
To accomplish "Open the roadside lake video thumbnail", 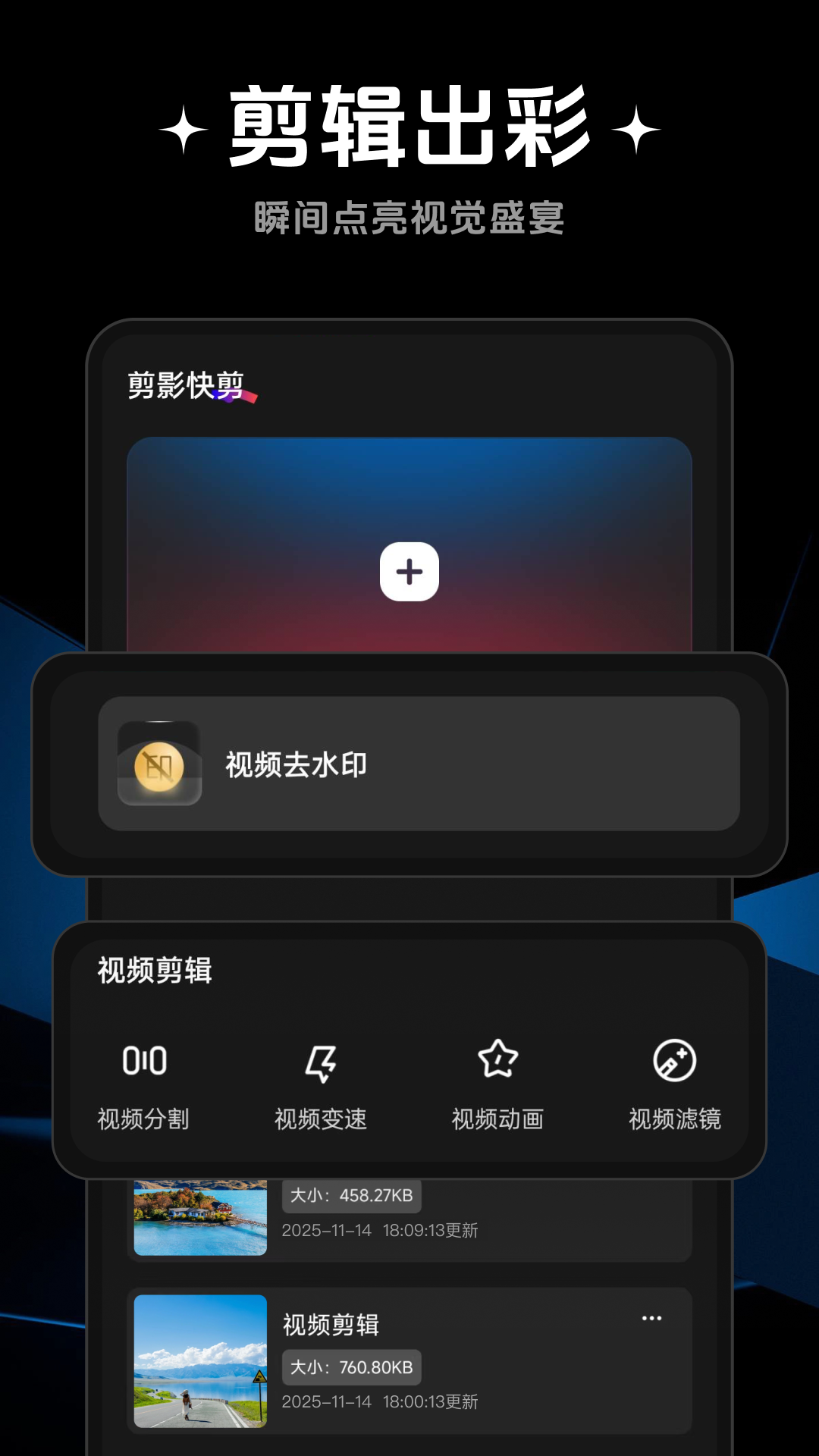I will [199, 1357].
